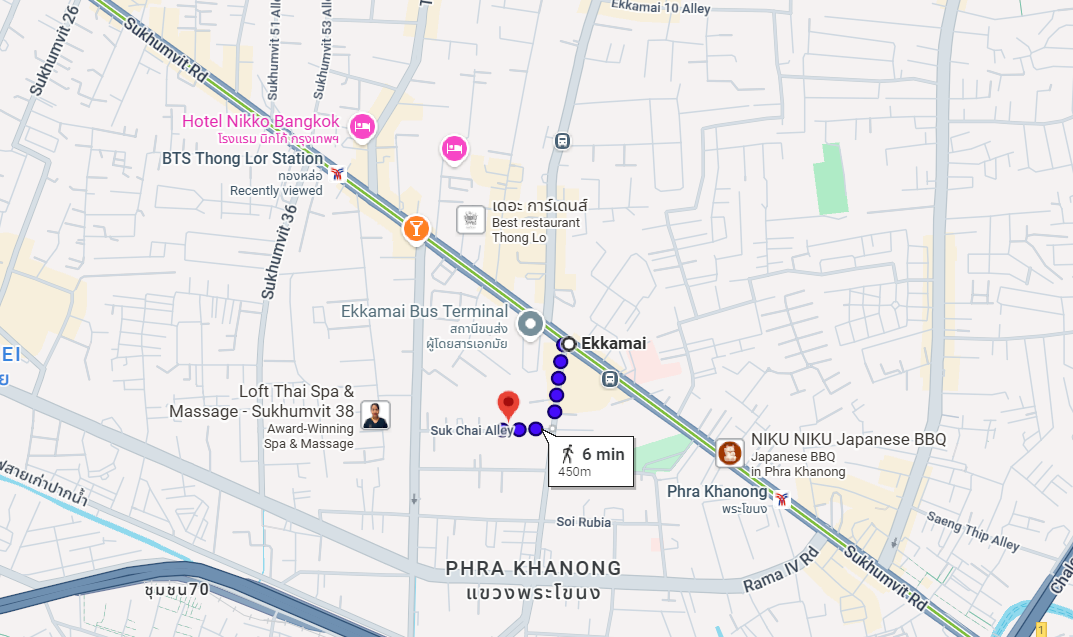
Task: Open the Loft Thai Spa & Massage photo marker
Action: (x=376, y=415)
